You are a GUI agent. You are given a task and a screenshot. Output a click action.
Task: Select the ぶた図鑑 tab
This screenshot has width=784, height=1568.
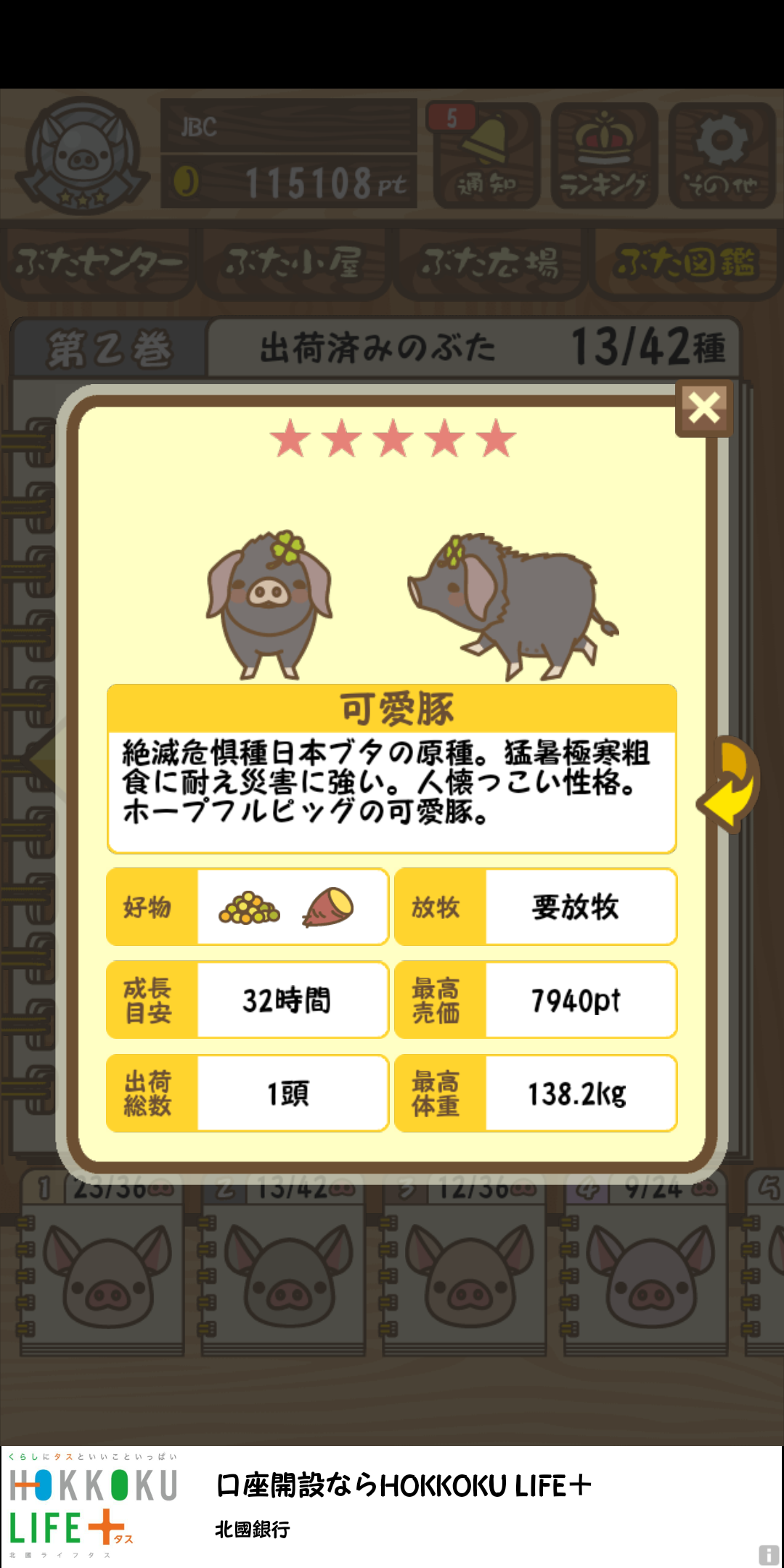pyautogui.click(x=687, y=263)
